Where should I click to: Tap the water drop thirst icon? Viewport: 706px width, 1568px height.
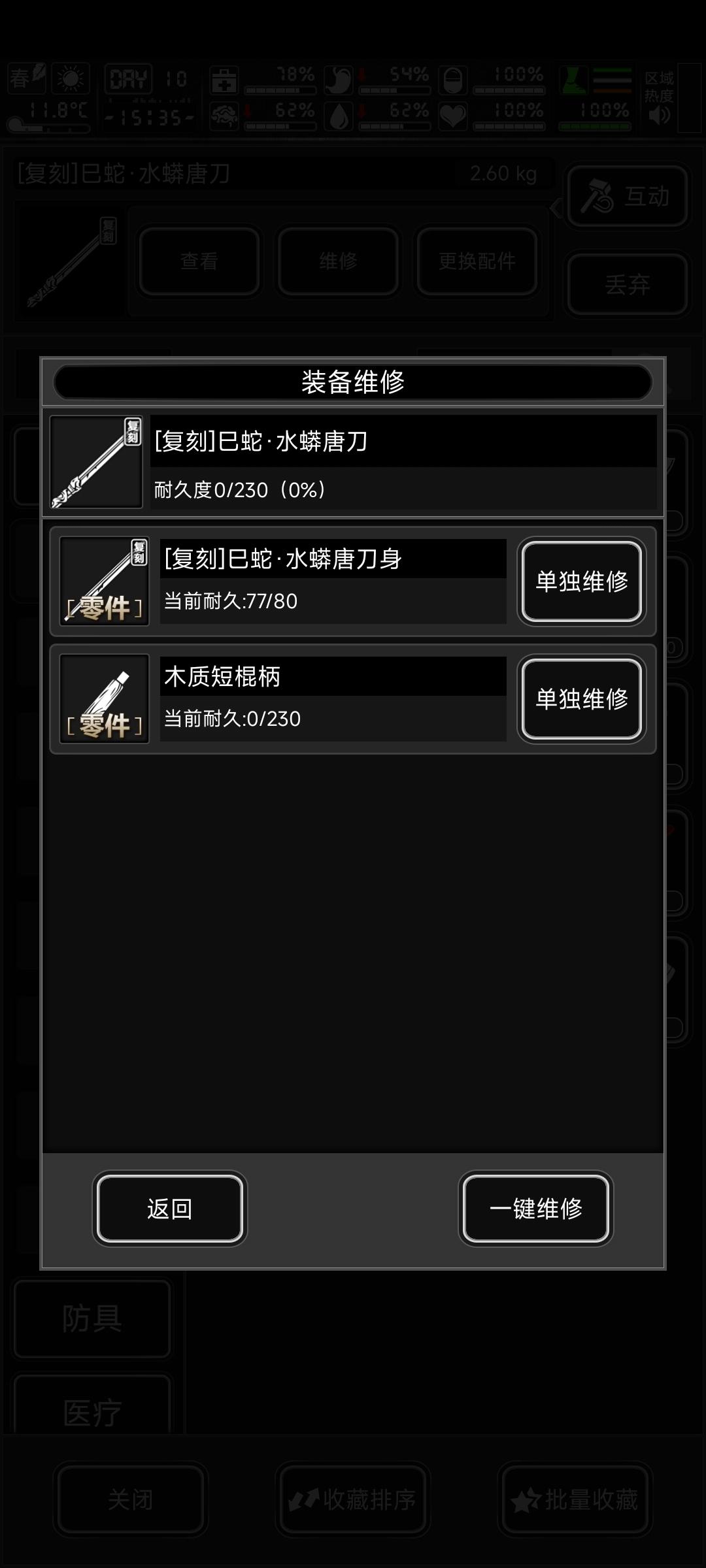pyautogui.click(x=338, y=115)
